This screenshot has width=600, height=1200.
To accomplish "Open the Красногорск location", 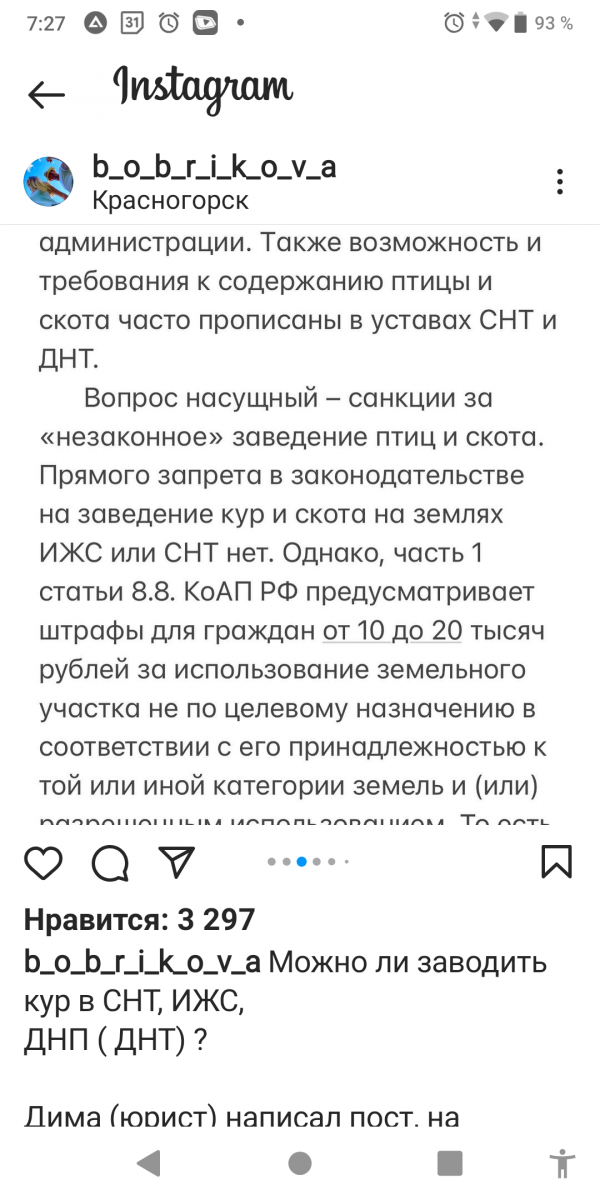I will [170, 199].
